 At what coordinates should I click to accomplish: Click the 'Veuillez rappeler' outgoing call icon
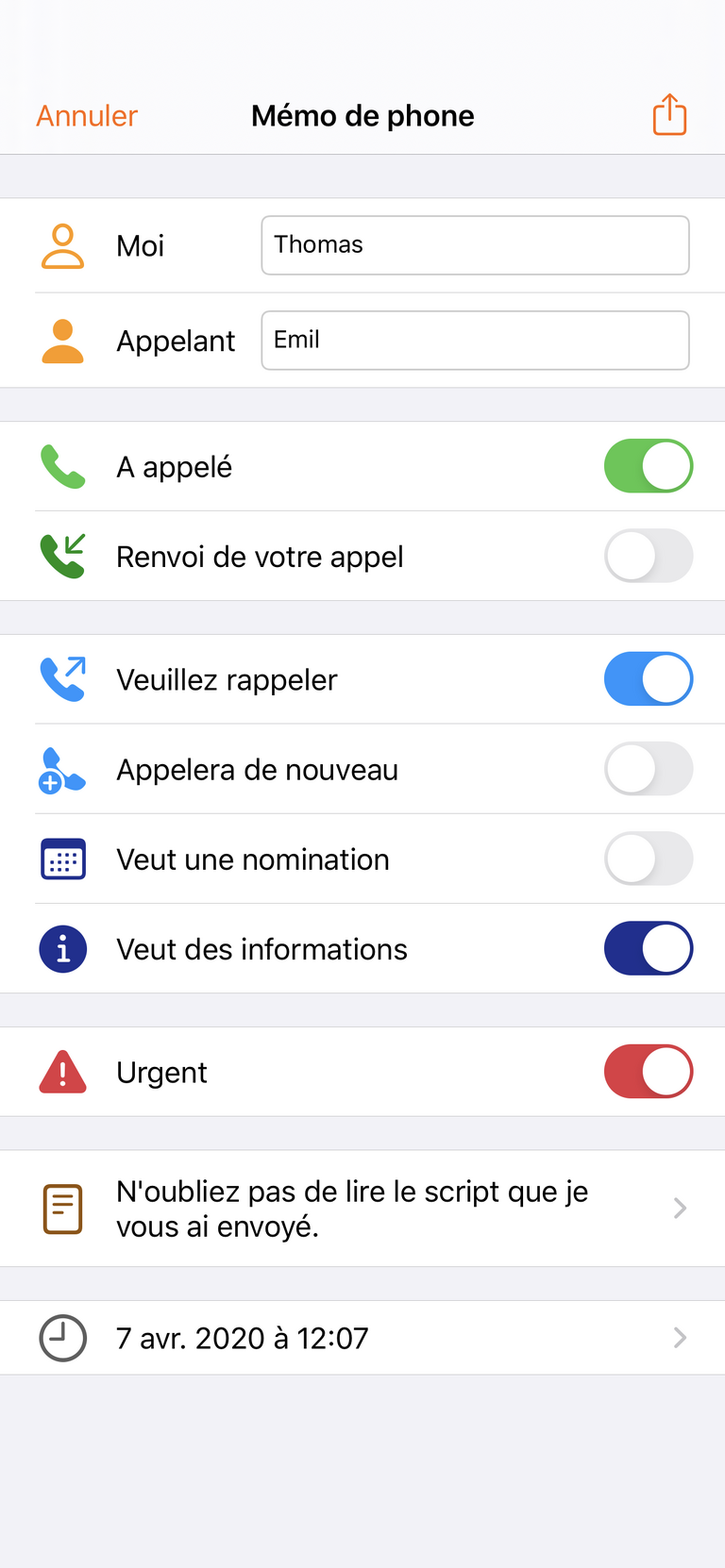pyautogui.click(x=60, y=678)
